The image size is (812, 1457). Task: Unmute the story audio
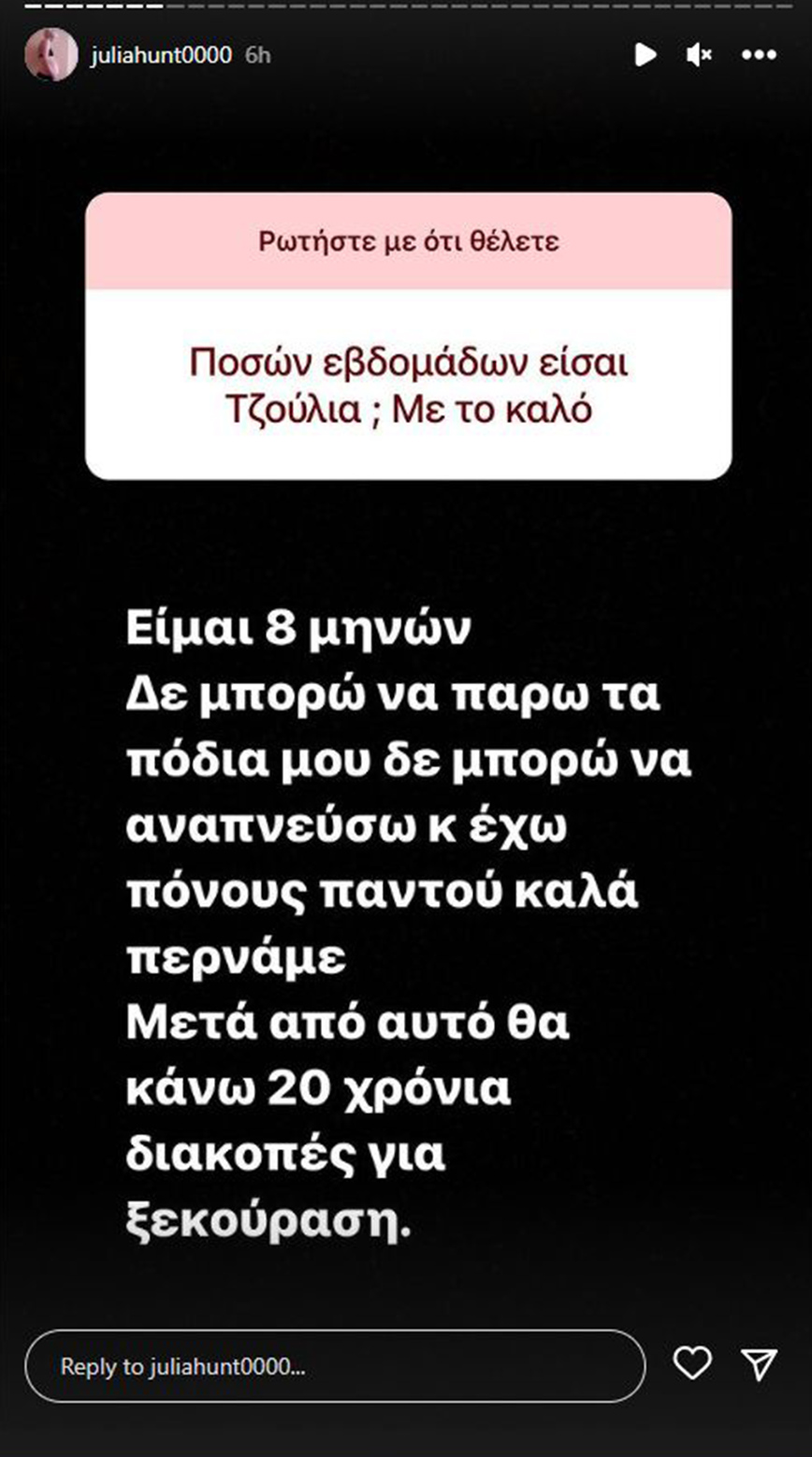click(x=699, y=55)
